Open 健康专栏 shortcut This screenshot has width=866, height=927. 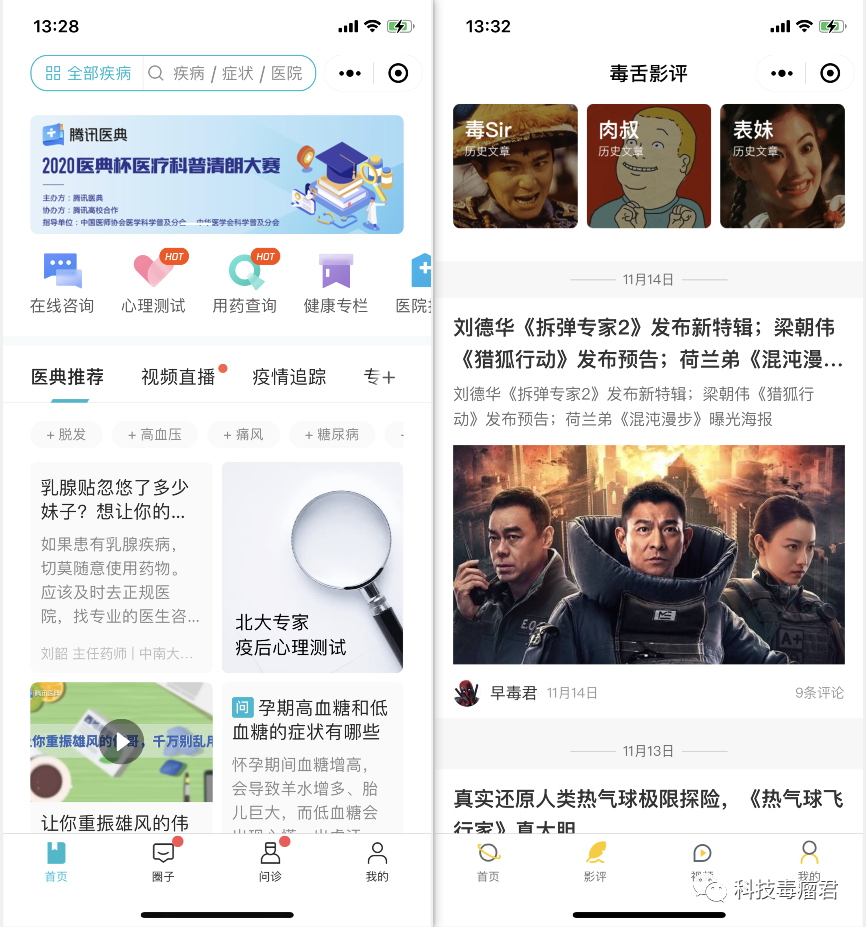(336, 284)
